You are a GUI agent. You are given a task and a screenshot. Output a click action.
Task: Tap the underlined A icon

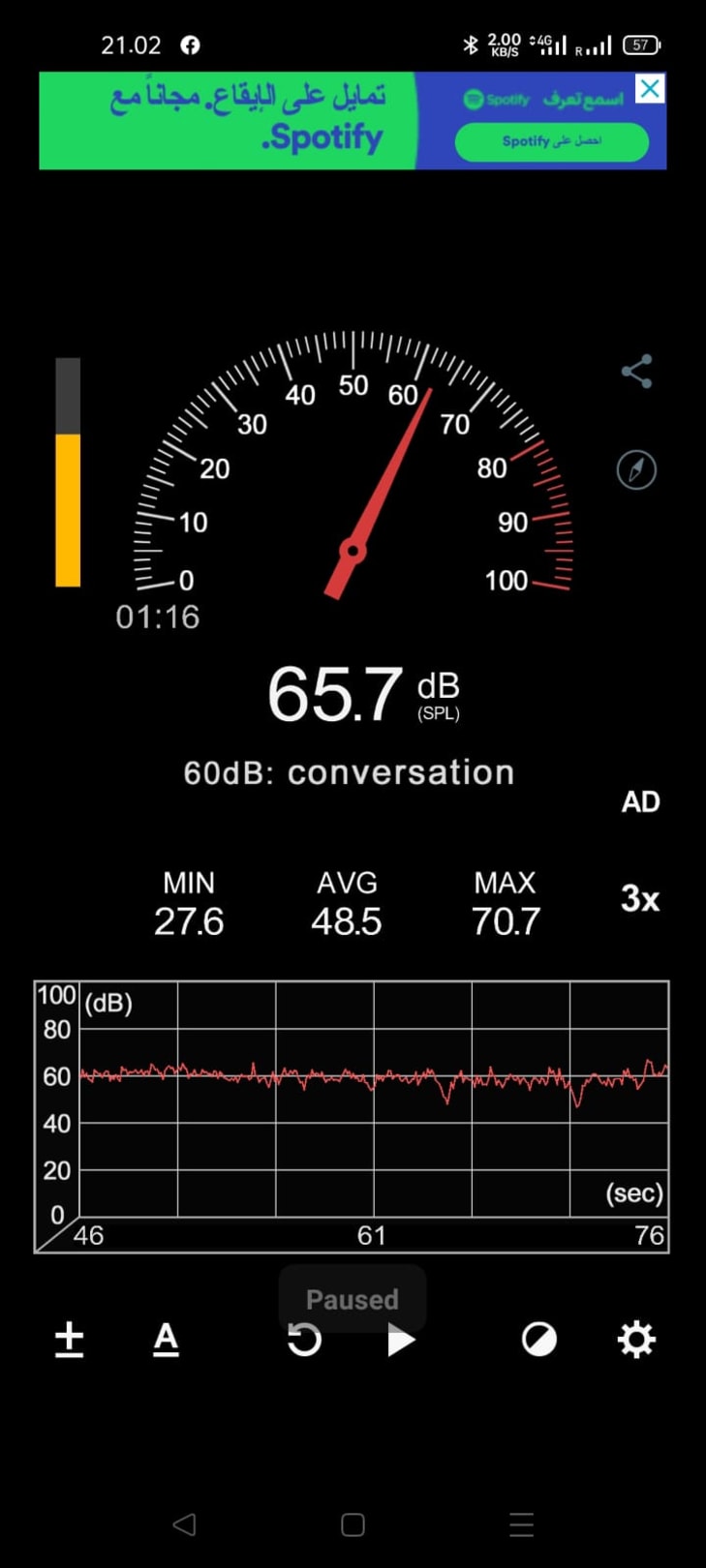[166, 1340]
